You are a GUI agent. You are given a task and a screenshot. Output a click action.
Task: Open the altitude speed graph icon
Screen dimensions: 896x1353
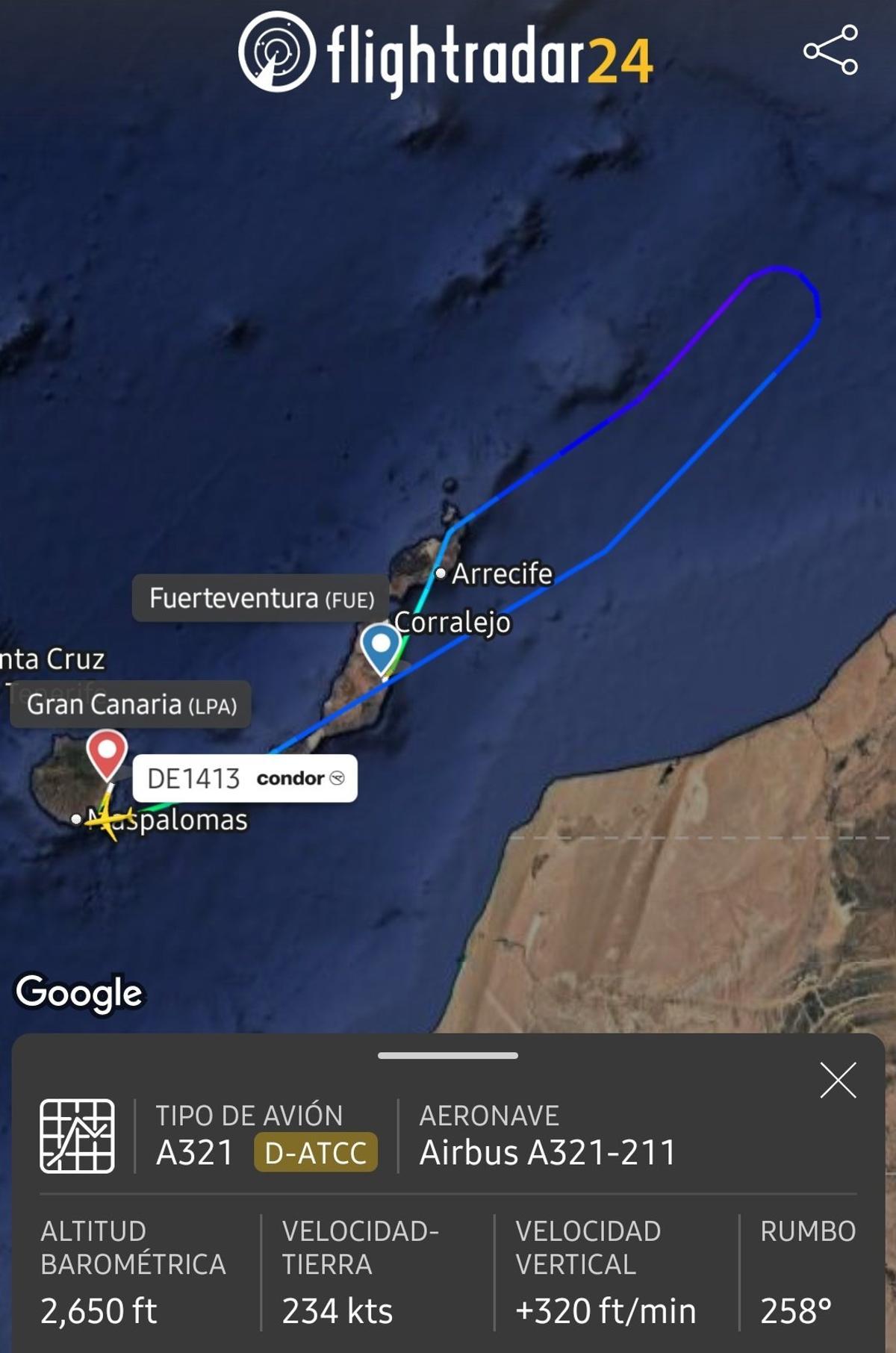coord(77,1136)
